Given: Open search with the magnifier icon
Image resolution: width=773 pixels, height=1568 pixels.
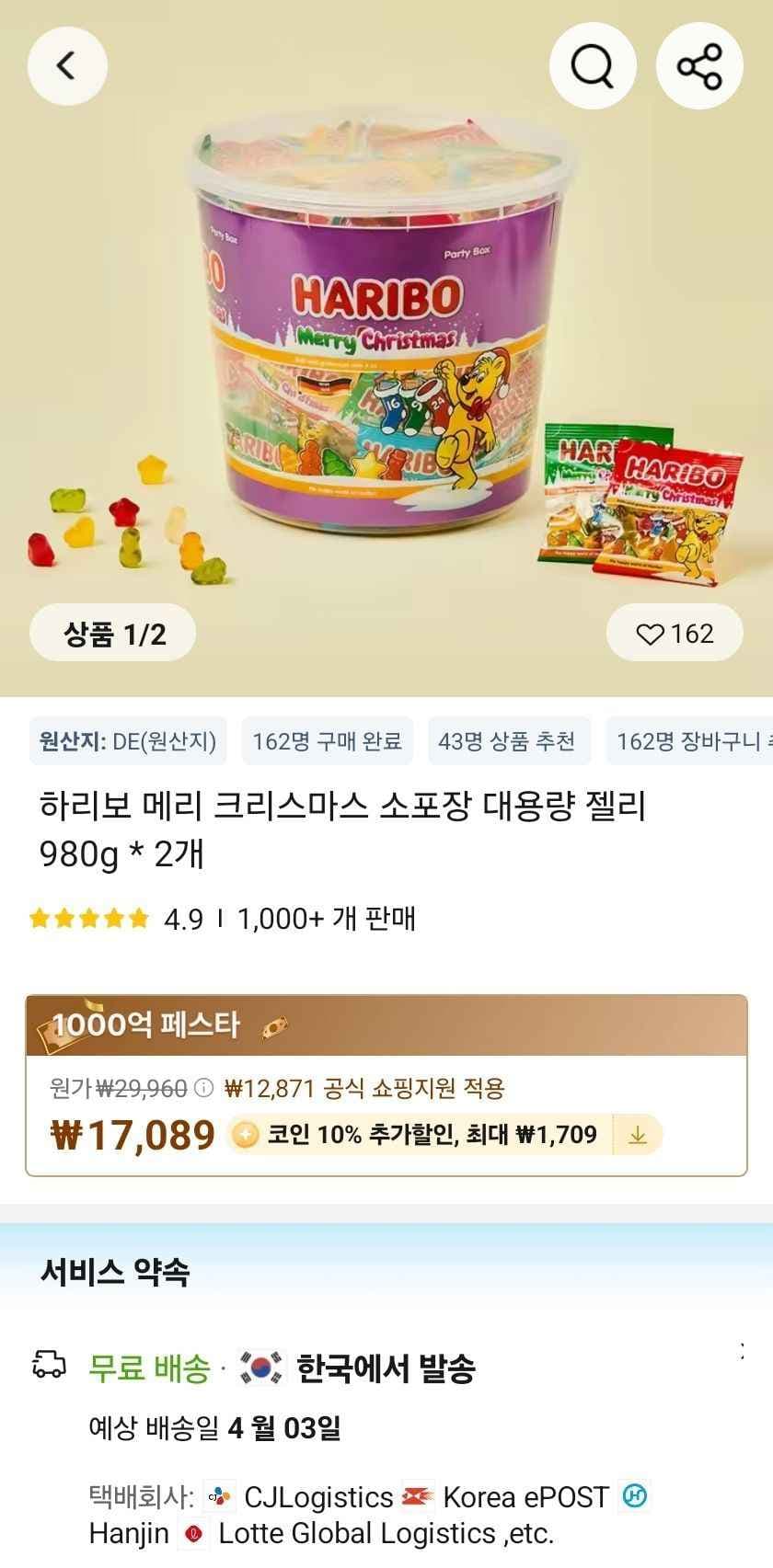Looking at the screenshot, I should [593, 65].
